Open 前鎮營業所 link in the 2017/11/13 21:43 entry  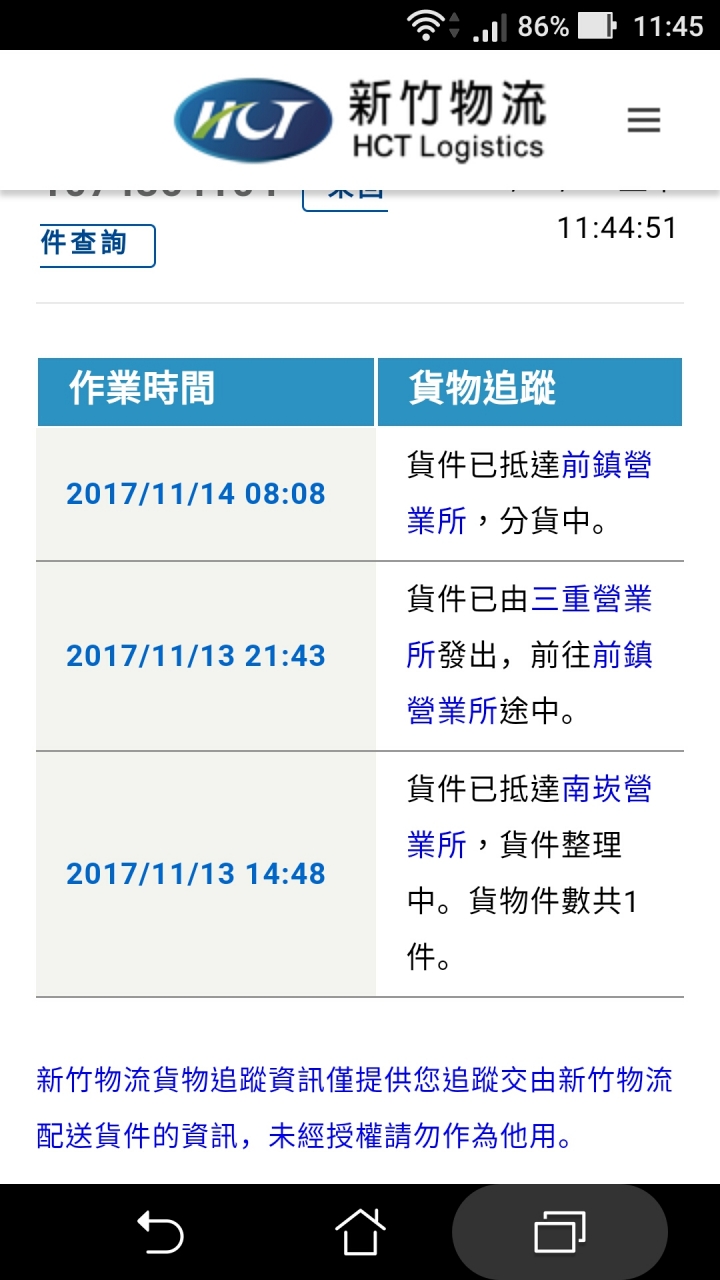(622, 656)
